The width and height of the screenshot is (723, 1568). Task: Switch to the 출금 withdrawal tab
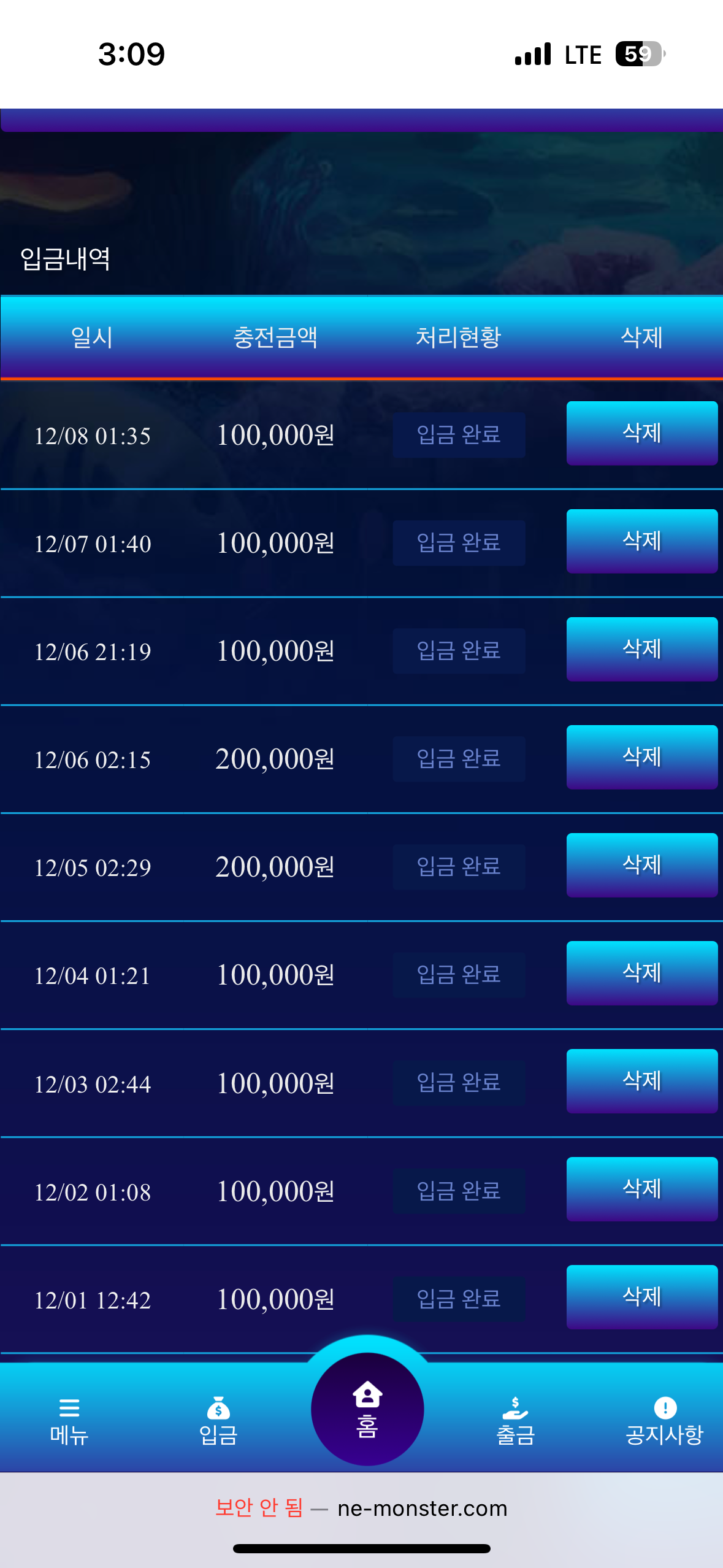coord(516,1421)
